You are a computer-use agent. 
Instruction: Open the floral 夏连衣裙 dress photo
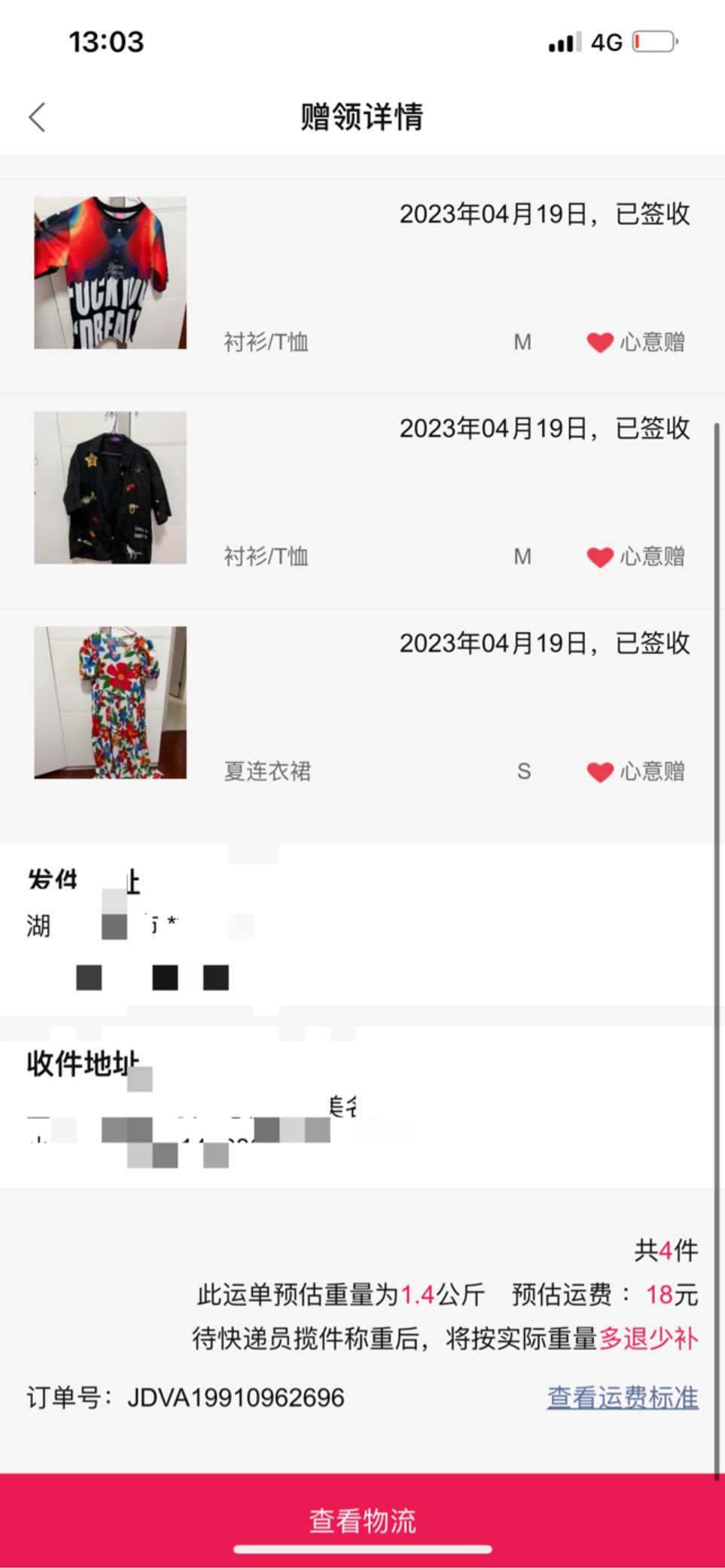click(110, 702)
